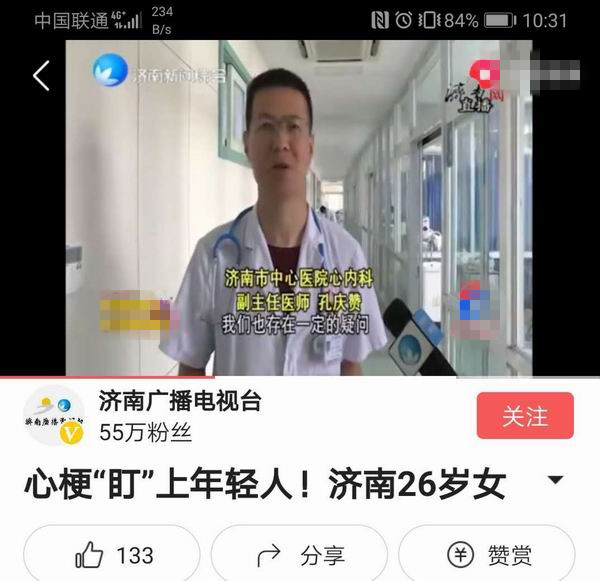Like the video with 133 likes

pos(113,555)
